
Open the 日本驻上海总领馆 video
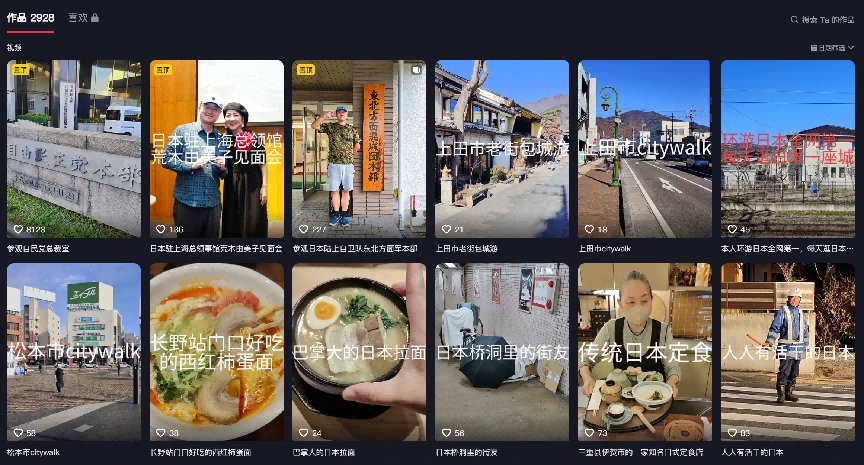(216, 149)
